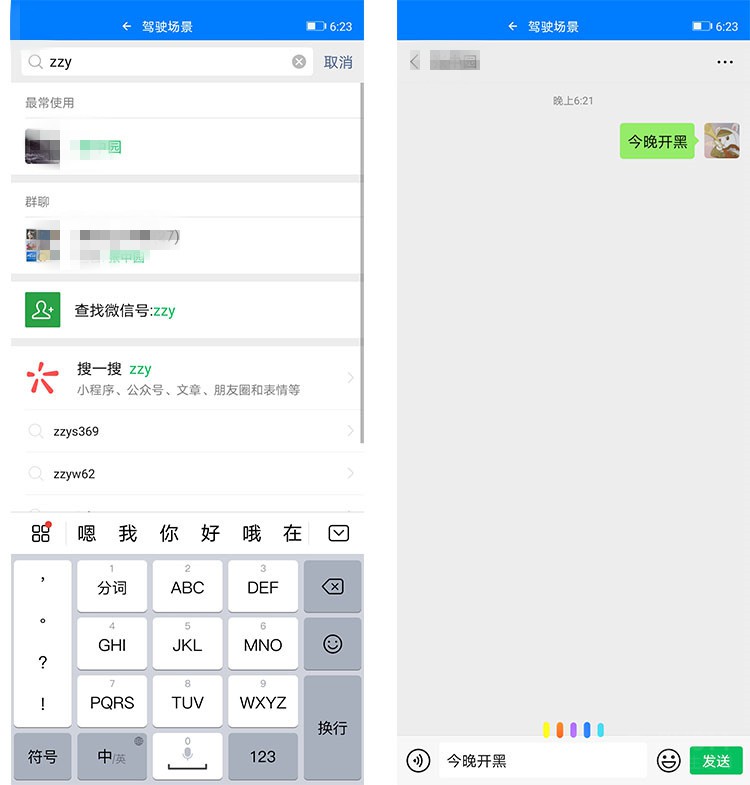
Task: Switch the keyboard to 123 numbers
Action: [x=263, y=756]
